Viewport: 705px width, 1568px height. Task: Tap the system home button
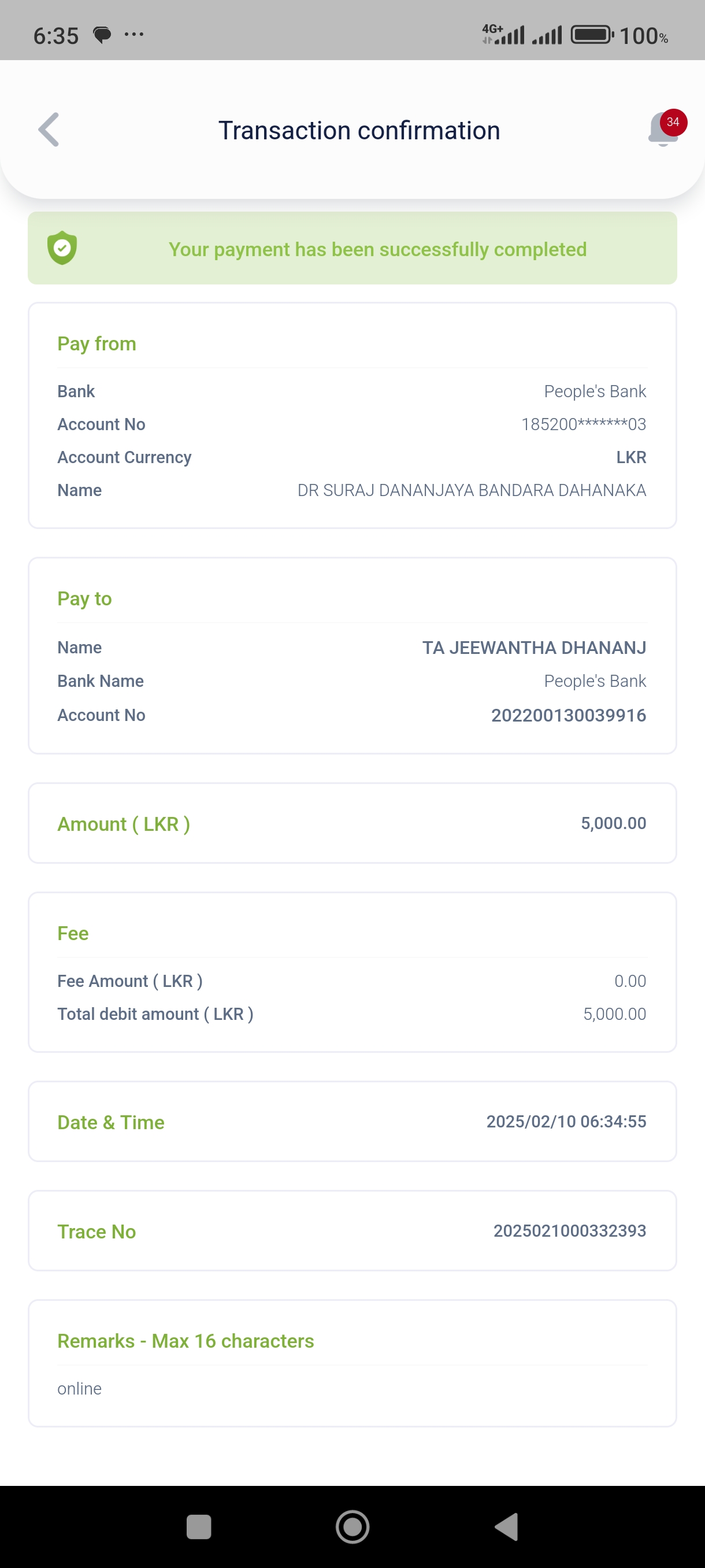352,1526
